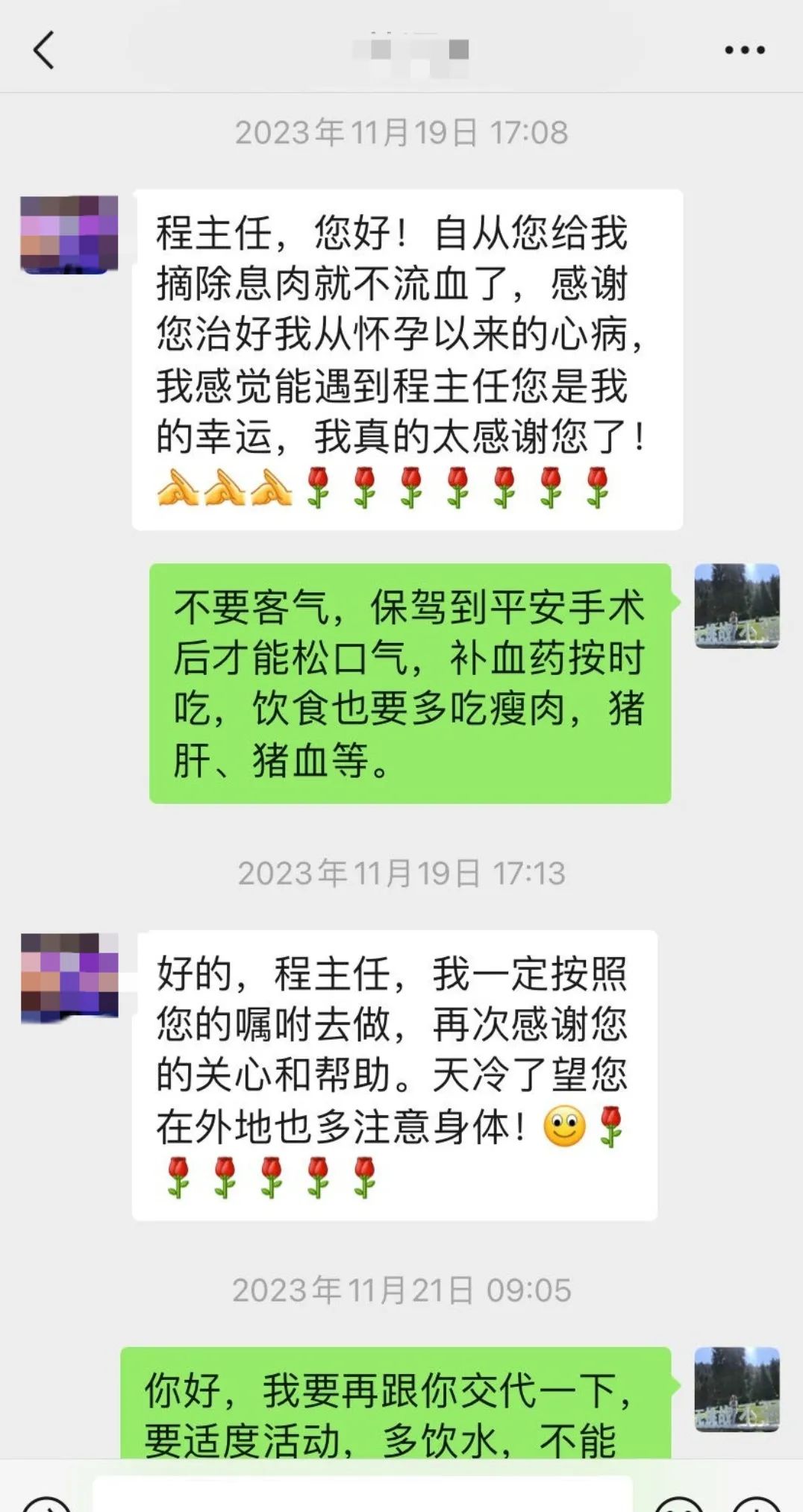View the profile avatar beside the 你好，我要再跟你交代 message

tap(737, 1388)
